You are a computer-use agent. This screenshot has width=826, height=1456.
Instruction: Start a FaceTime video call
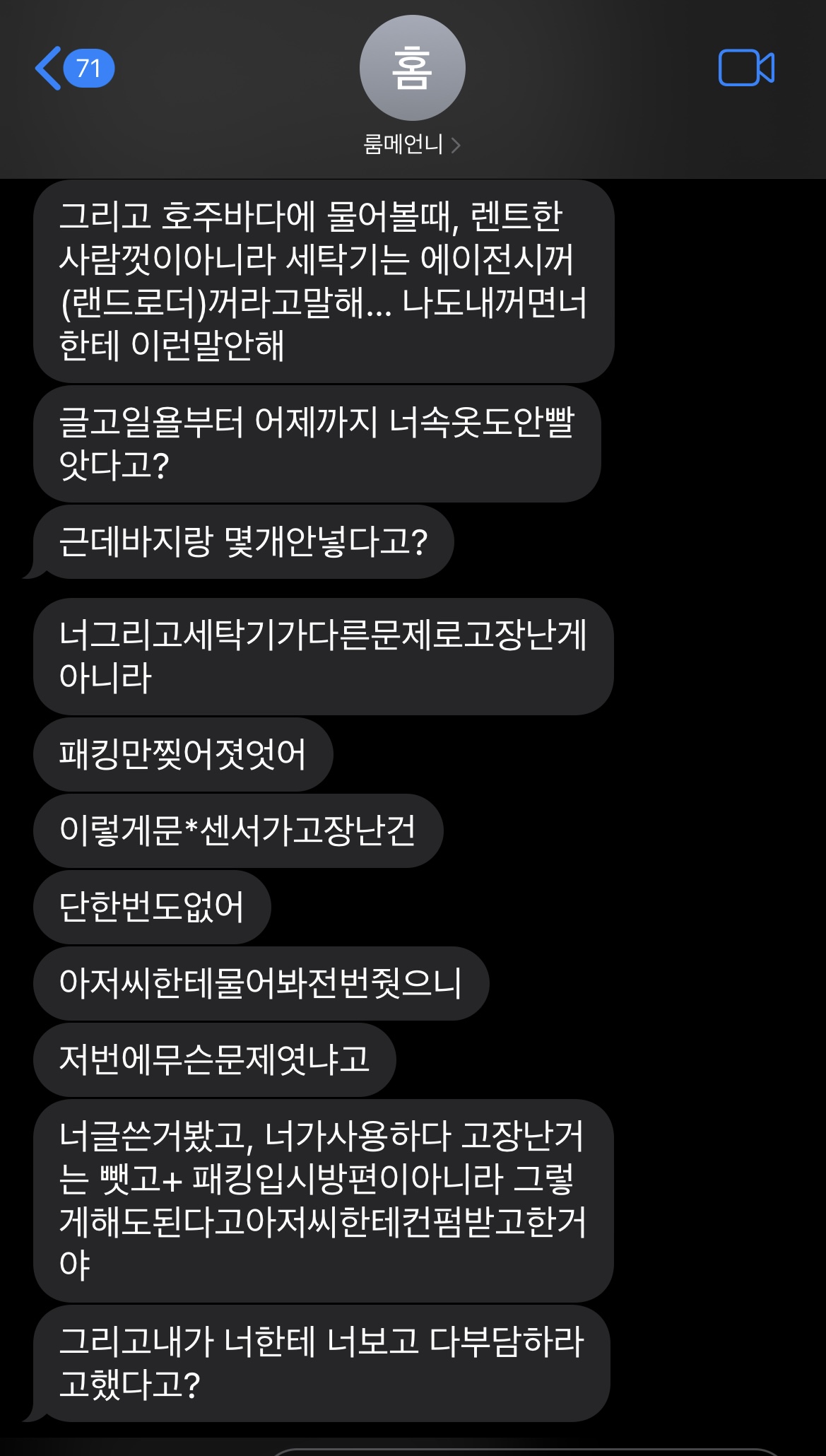point(746,69)
